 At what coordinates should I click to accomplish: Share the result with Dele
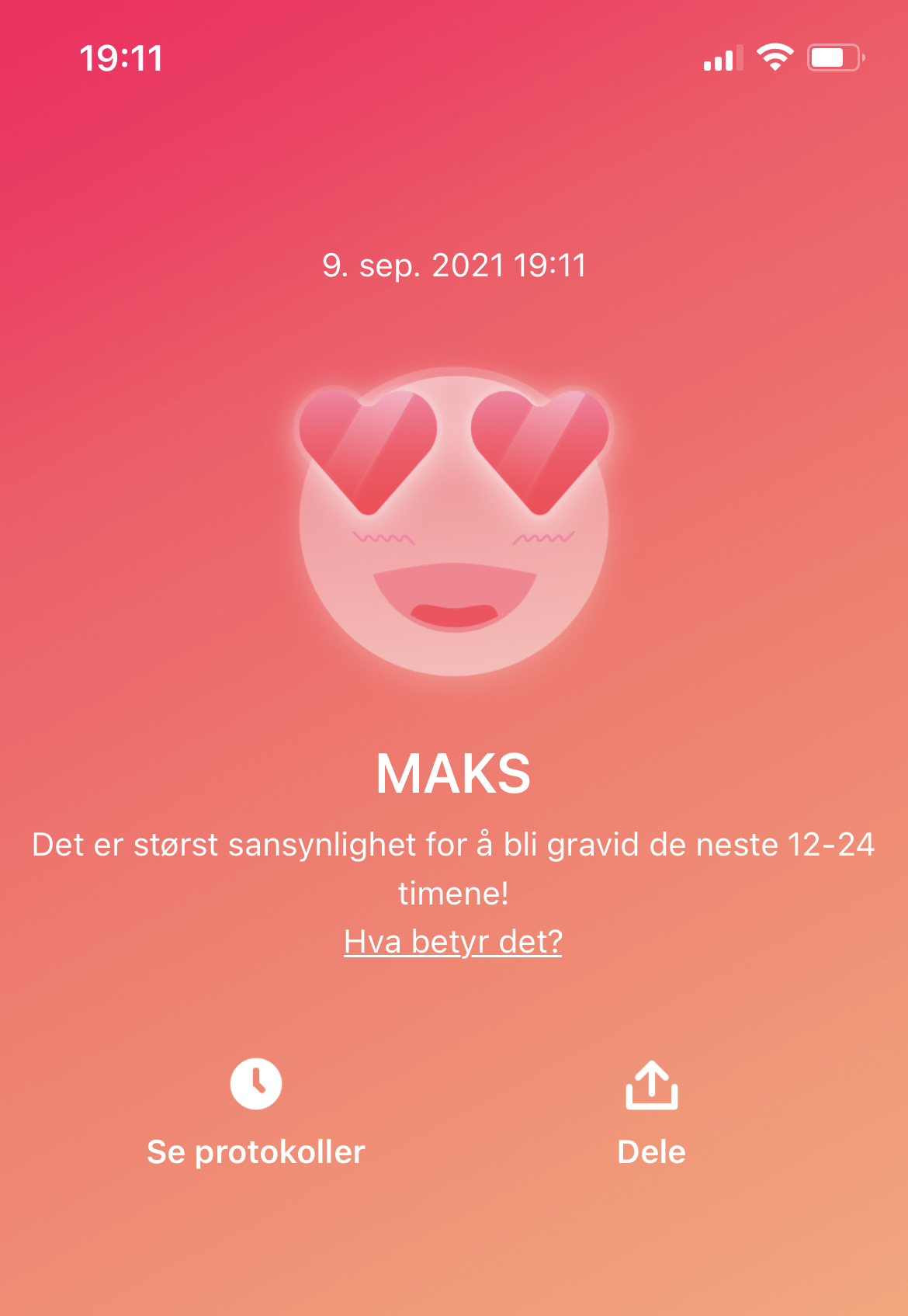click(651, 1110)
